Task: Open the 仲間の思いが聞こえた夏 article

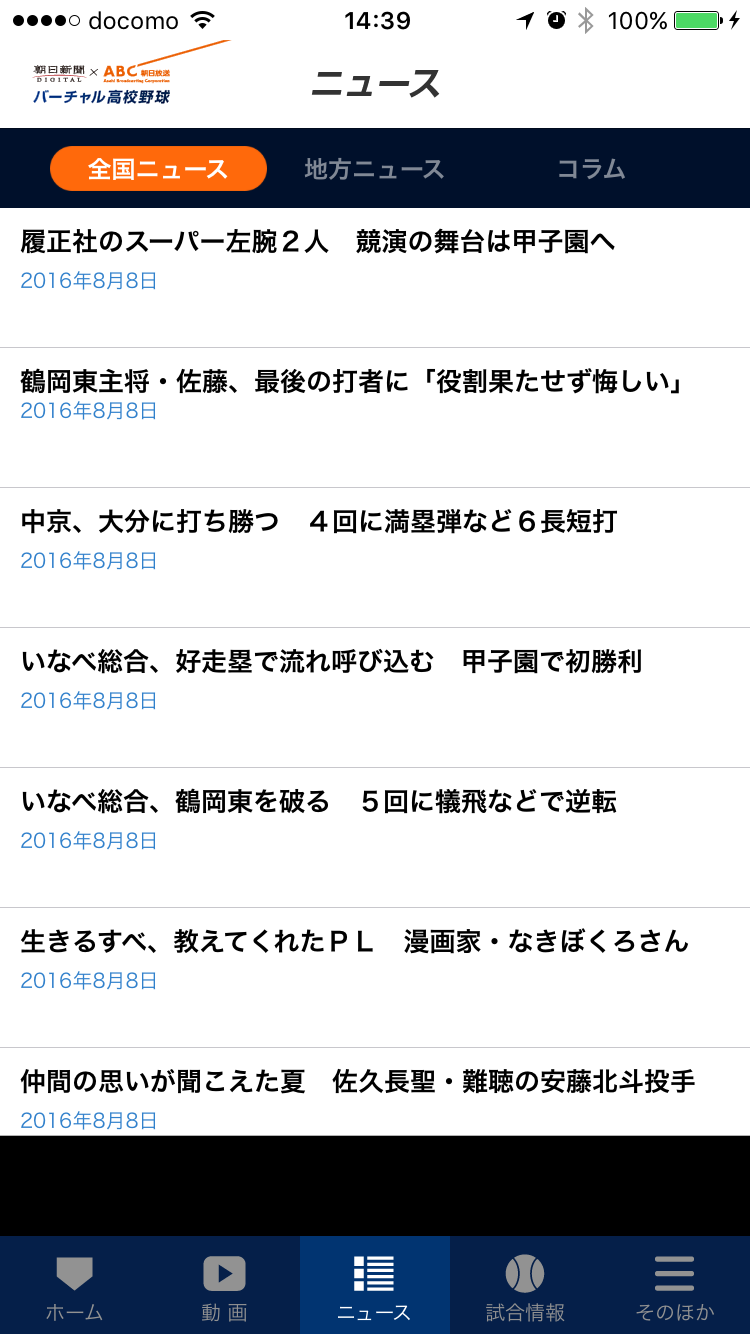Action: point(375,1092)
